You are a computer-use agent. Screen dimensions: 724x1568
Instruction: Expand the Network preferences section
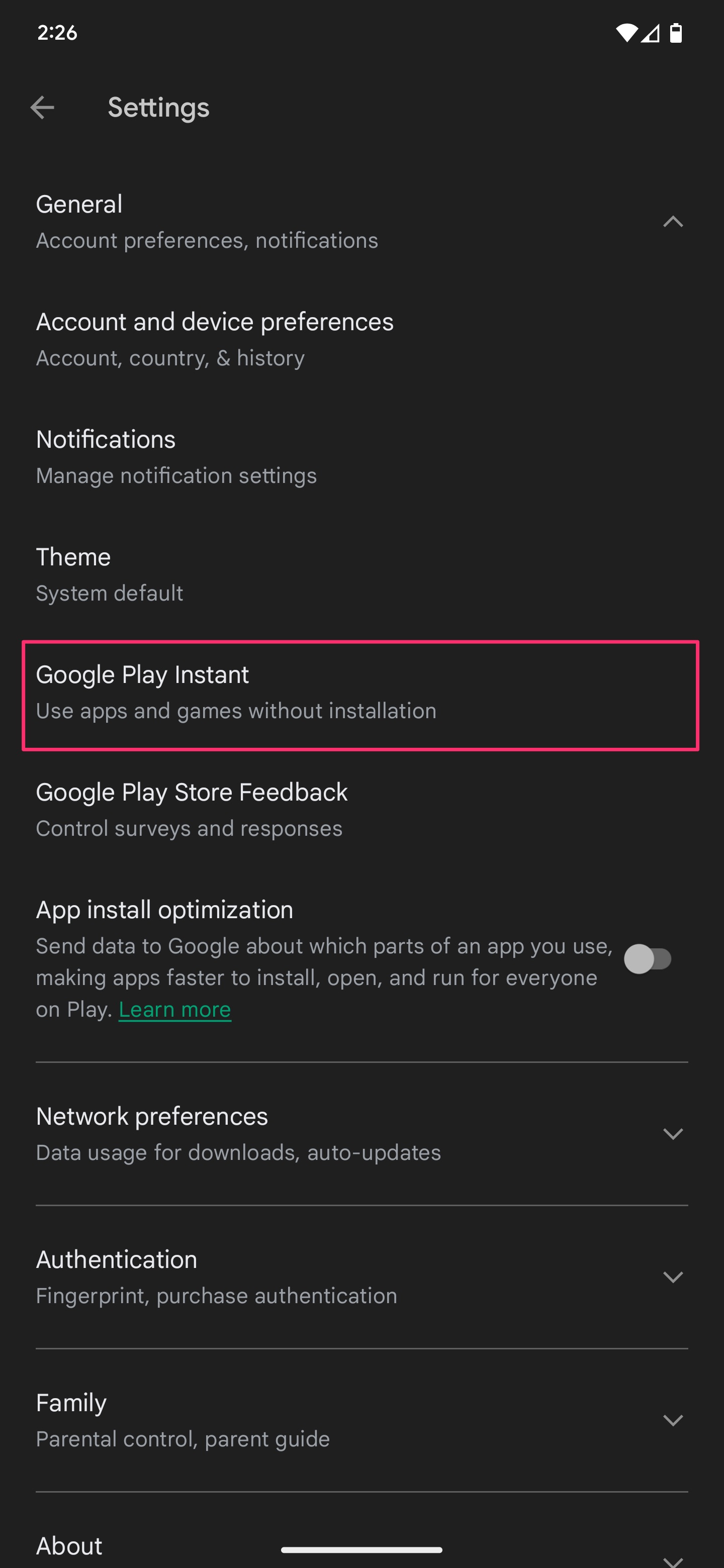coord(673,1134)
